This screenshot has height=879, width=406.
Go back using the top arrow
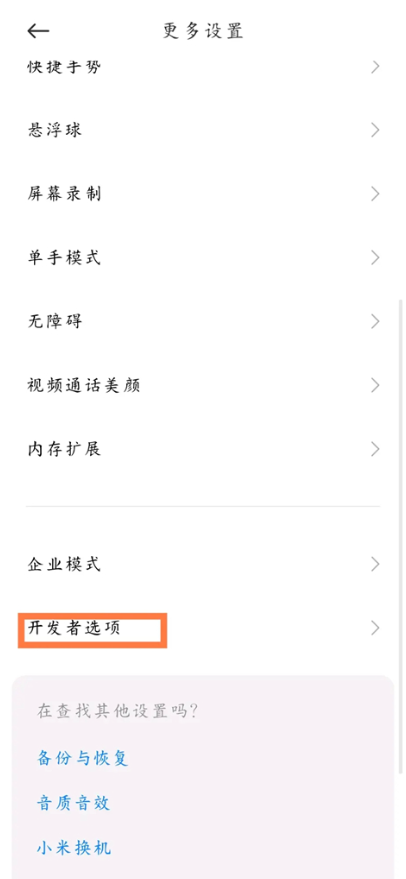pos(38,31)
